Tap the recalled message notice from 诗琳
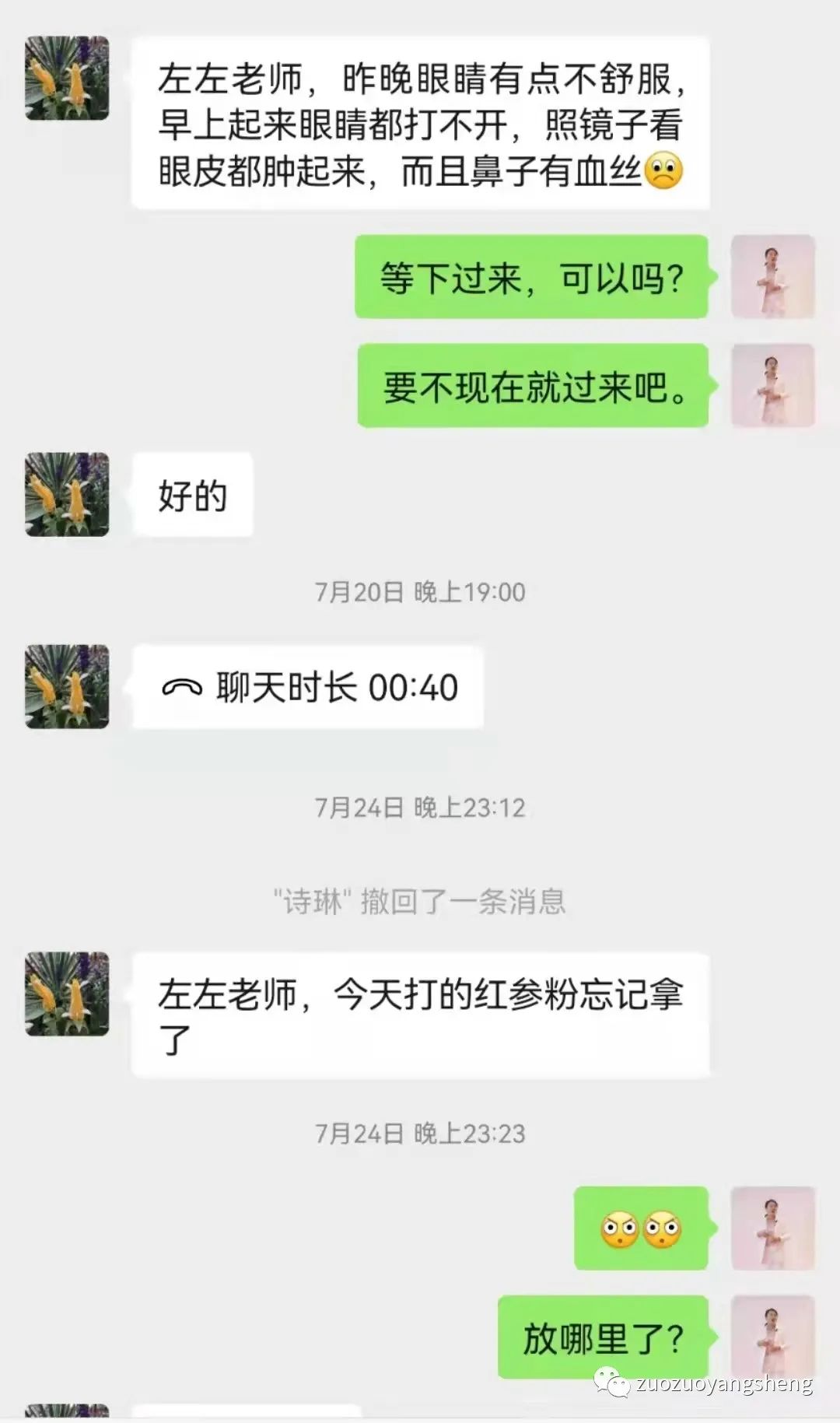 coord(420,900)
